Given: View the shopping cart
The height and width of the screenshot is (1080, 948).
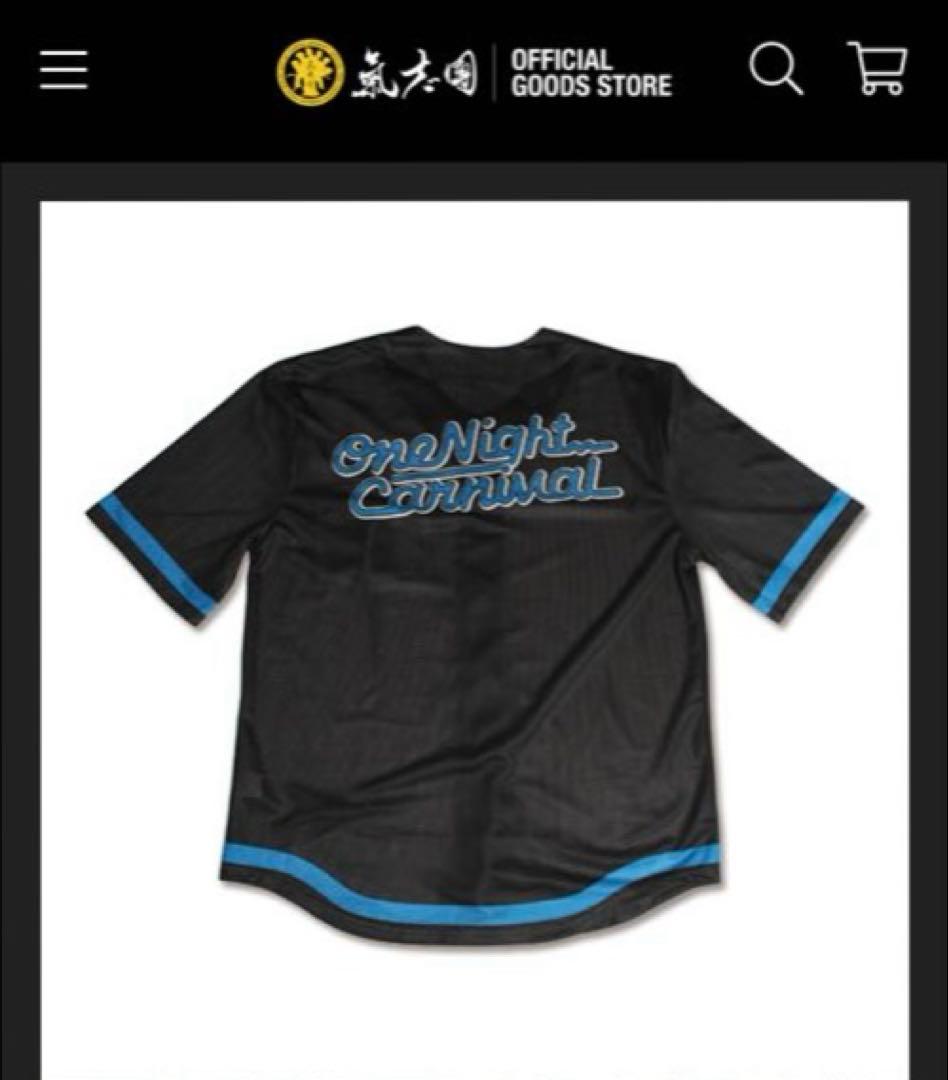Looking at the screenshot, I should coord(877,69).
